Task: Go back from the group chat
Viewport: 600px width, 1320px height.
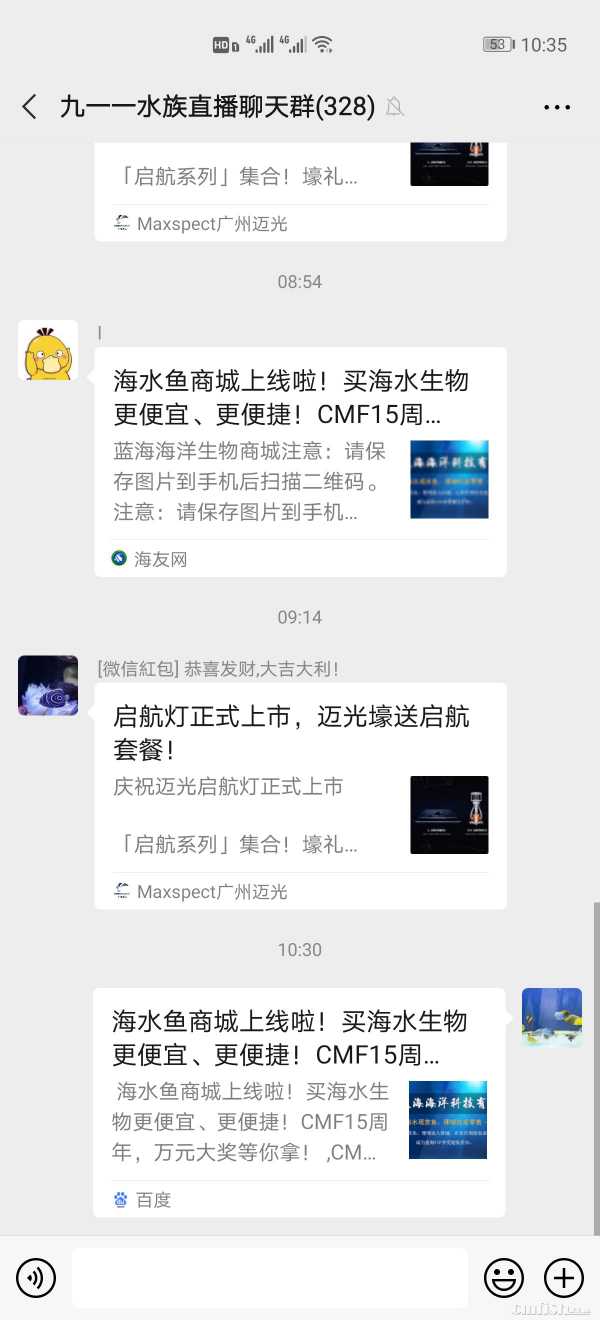Action: [x=30, y=107]
